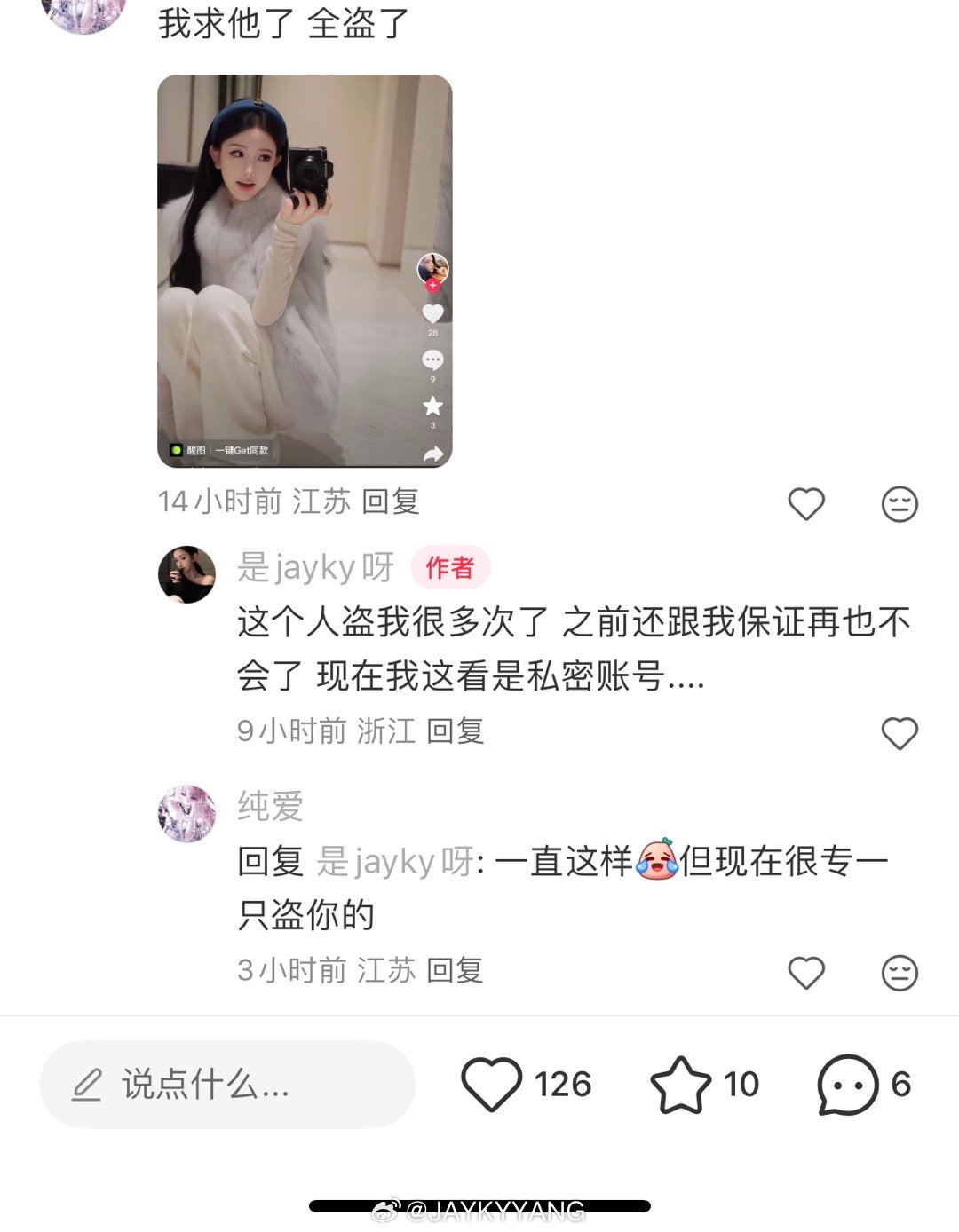Like the first comment with the heart
959x1232 pixels.
pos(806,502)
